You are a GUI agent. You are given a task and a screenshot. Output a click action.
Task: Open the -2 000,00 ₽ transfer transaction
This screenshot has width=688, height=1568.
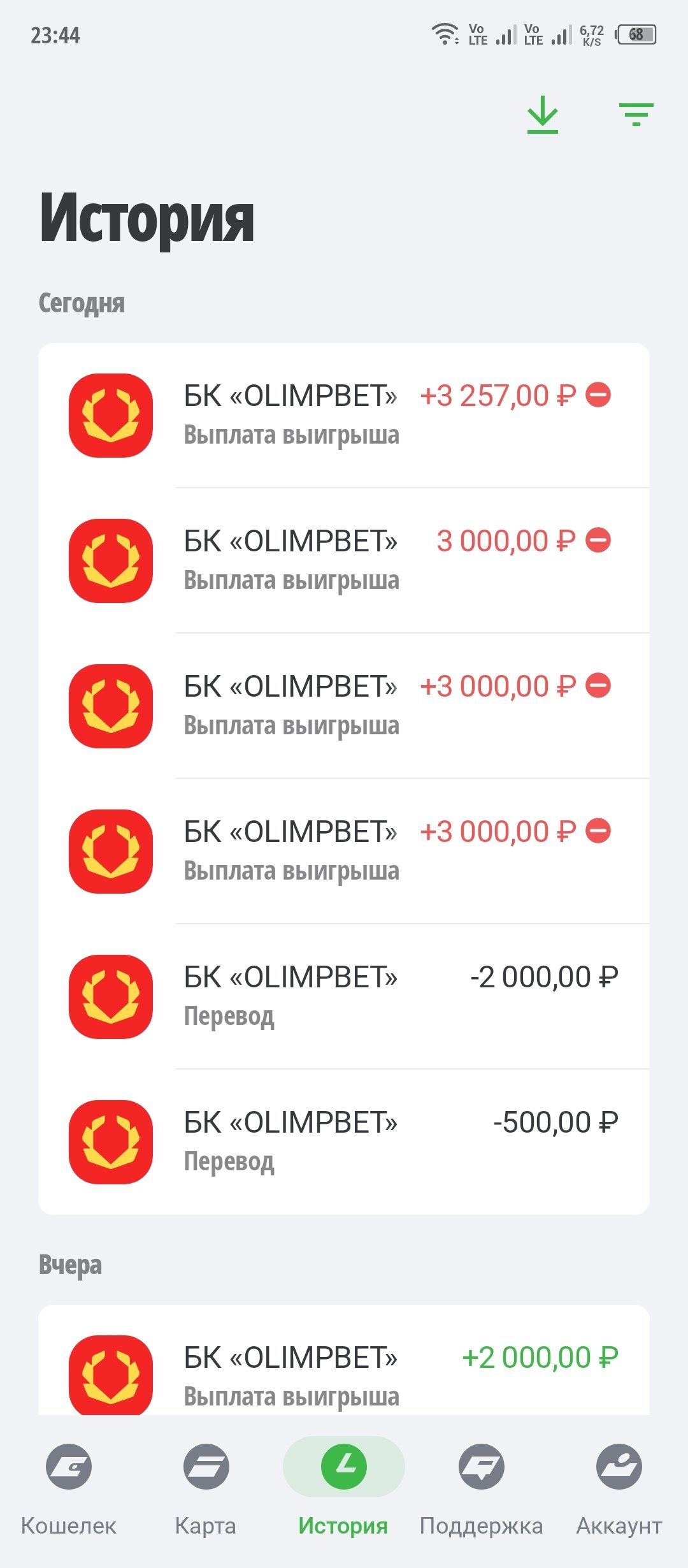[344, 996]
